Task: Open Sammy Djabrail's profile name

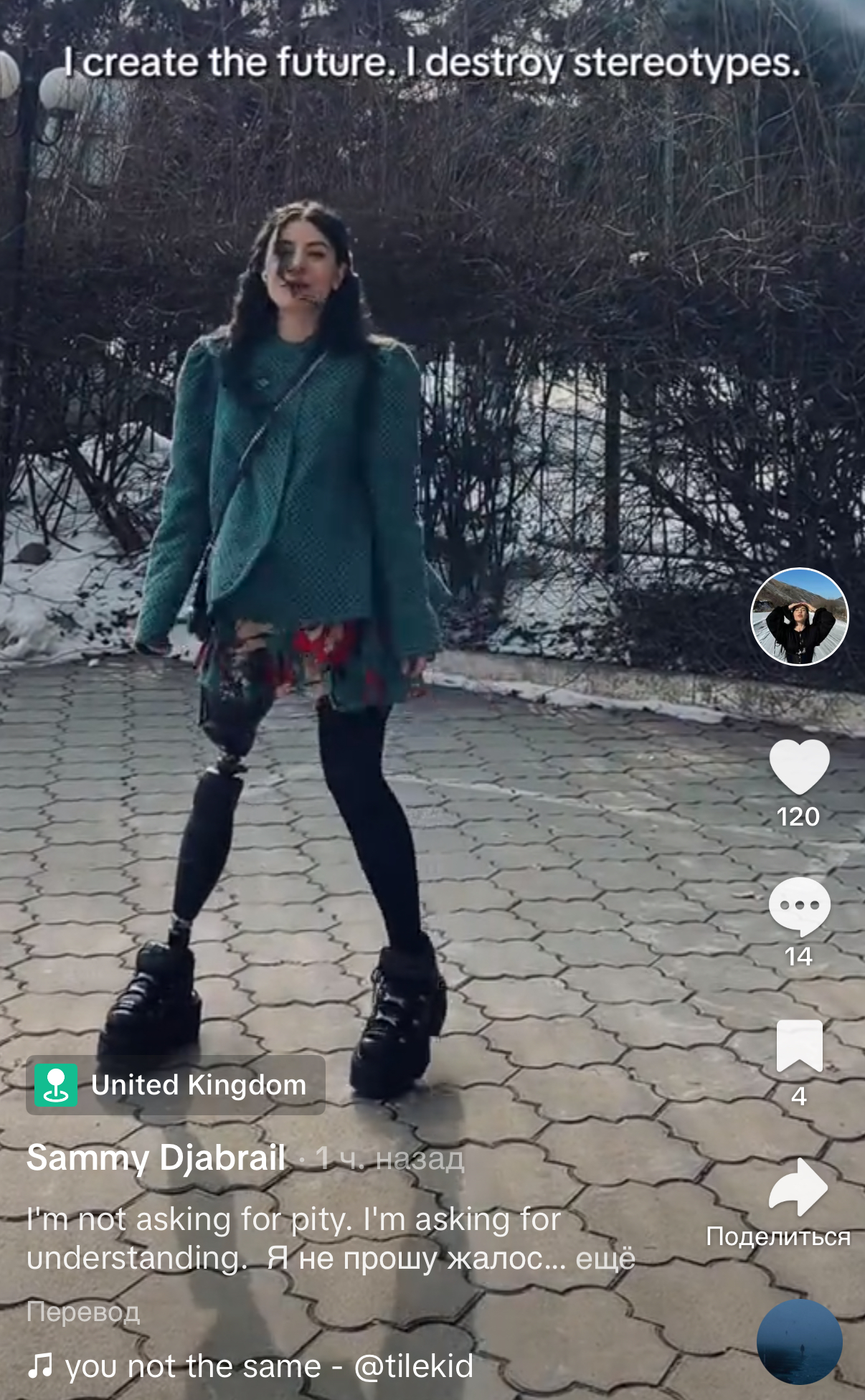Action: tap(156, 1158)
